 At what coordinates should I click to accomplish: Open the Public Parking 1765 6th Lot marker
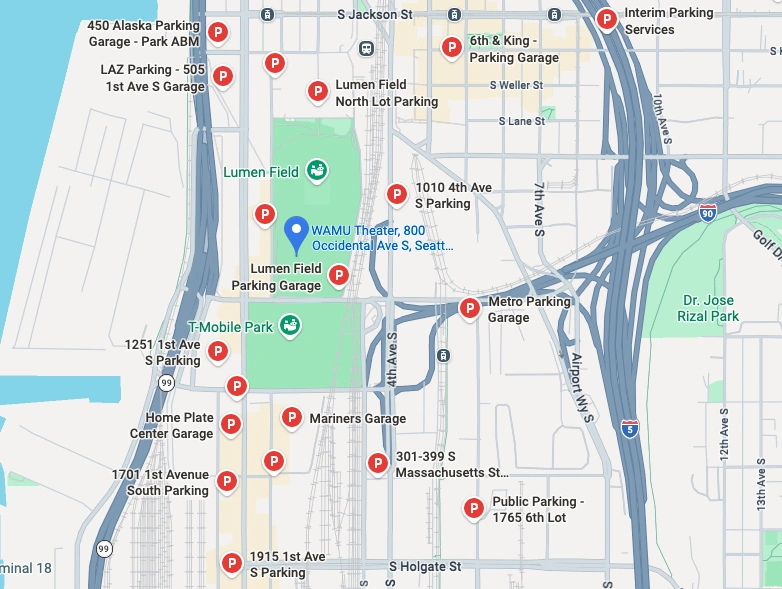[x=473, y=509]
